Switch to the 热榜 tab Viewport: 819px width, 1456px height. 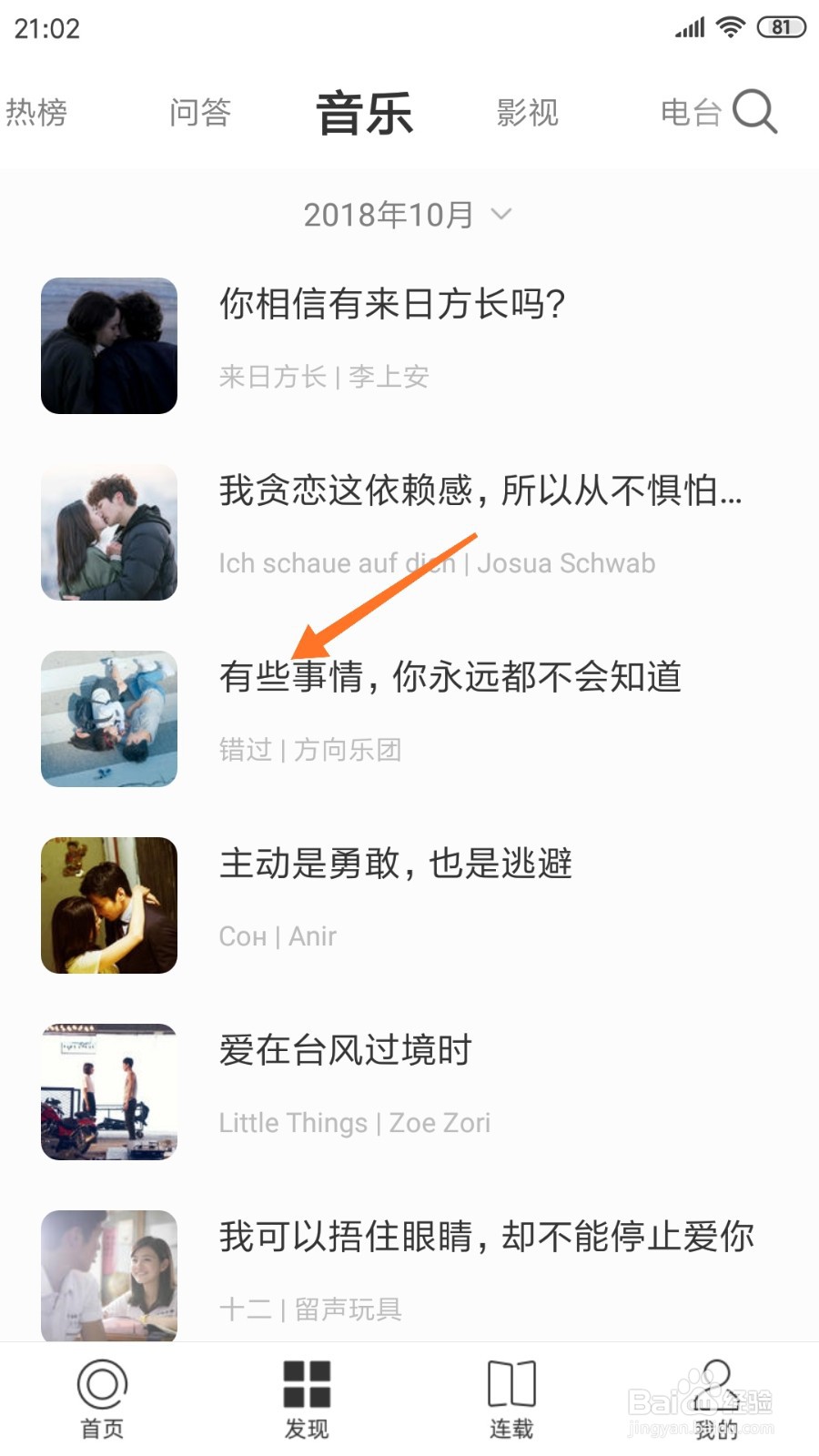[x=38, y=111]
